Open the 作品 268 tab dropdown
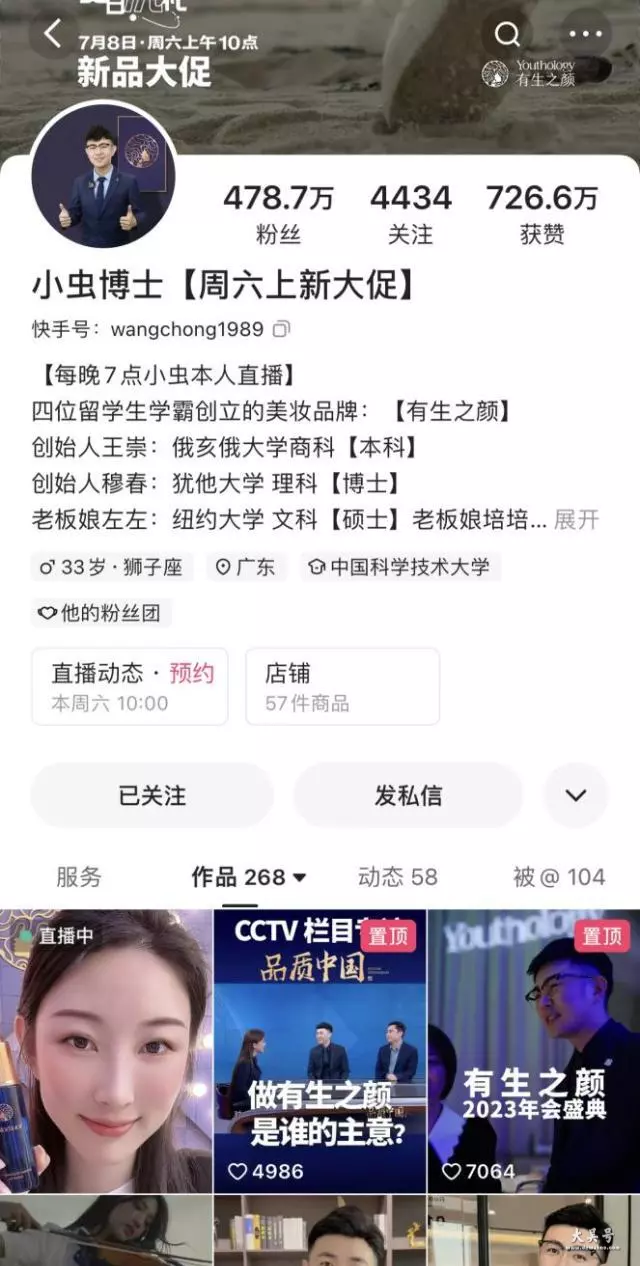 coord(249,877)
